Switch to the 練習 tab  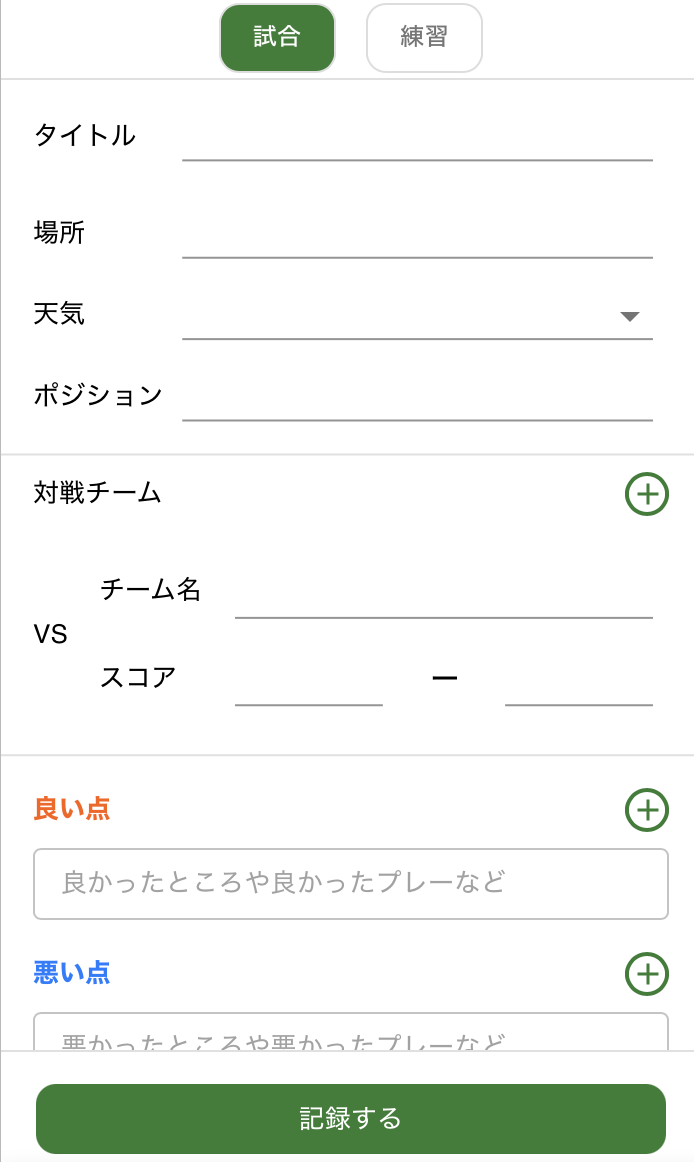point(424,38)
